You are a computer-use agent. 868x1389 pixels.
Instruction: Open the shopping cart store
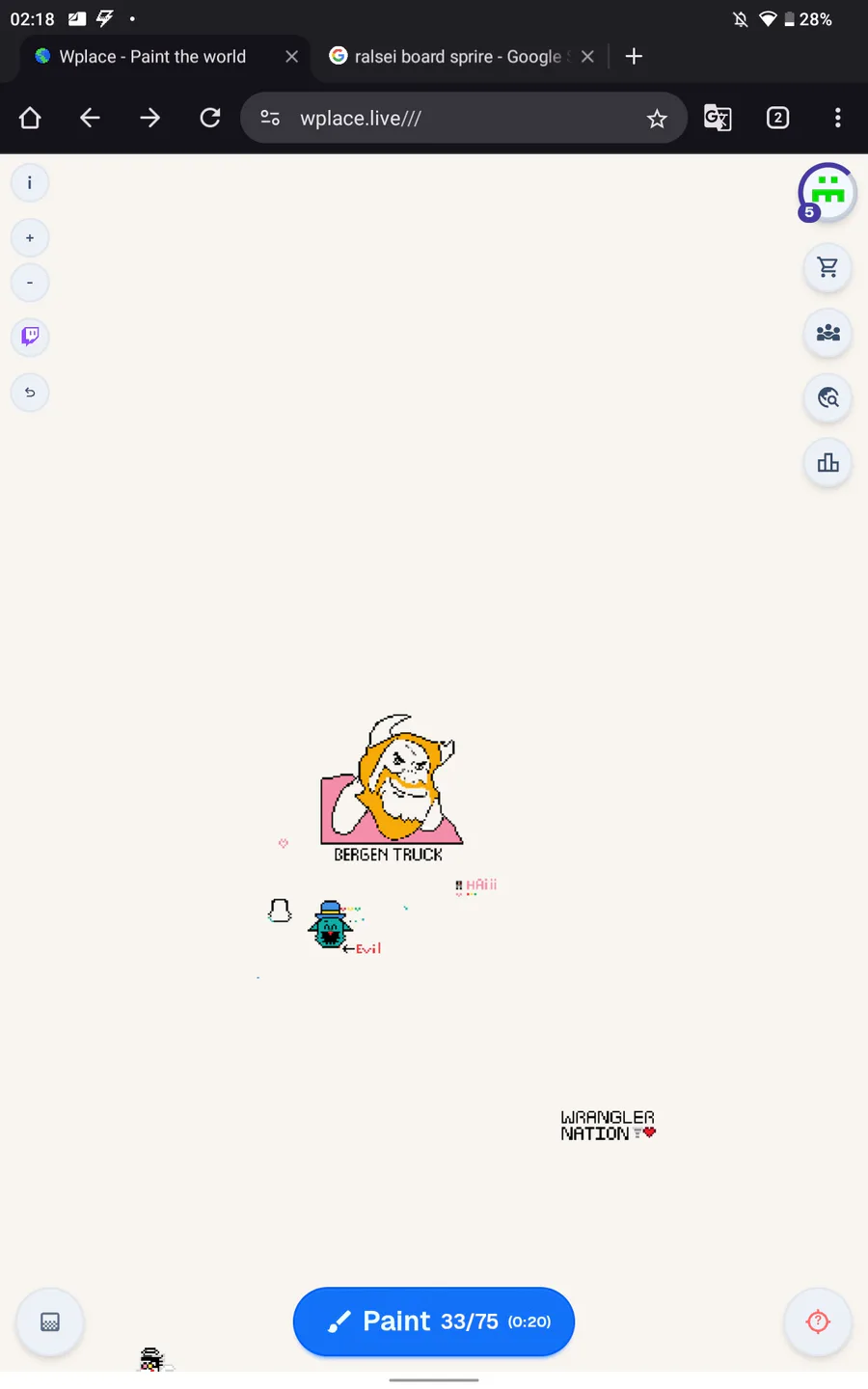pyautogui.click(x=827, y=268)
